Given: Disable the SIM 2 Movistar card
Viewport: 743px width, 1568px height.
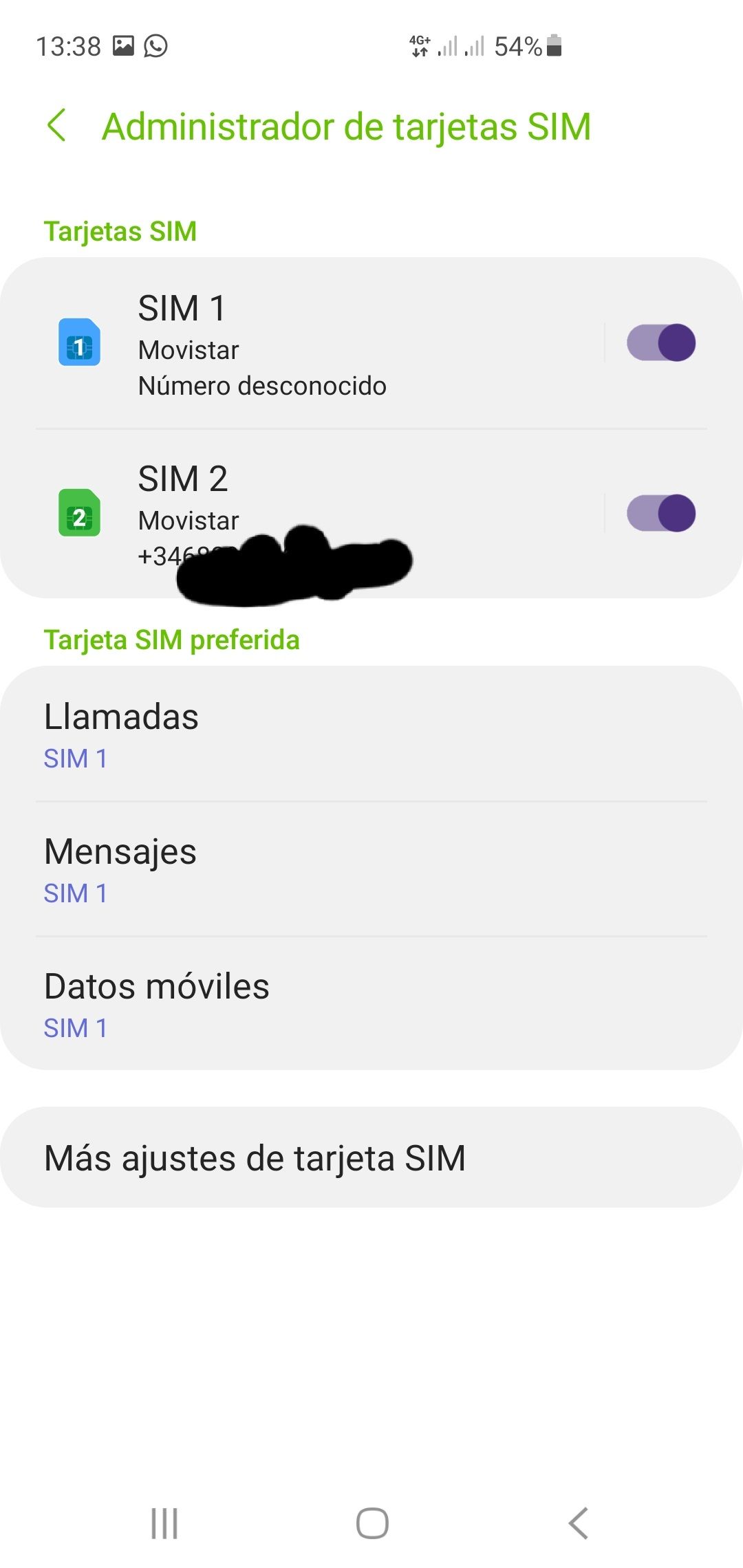Looking at the screenshot, I should pos(659,512).
